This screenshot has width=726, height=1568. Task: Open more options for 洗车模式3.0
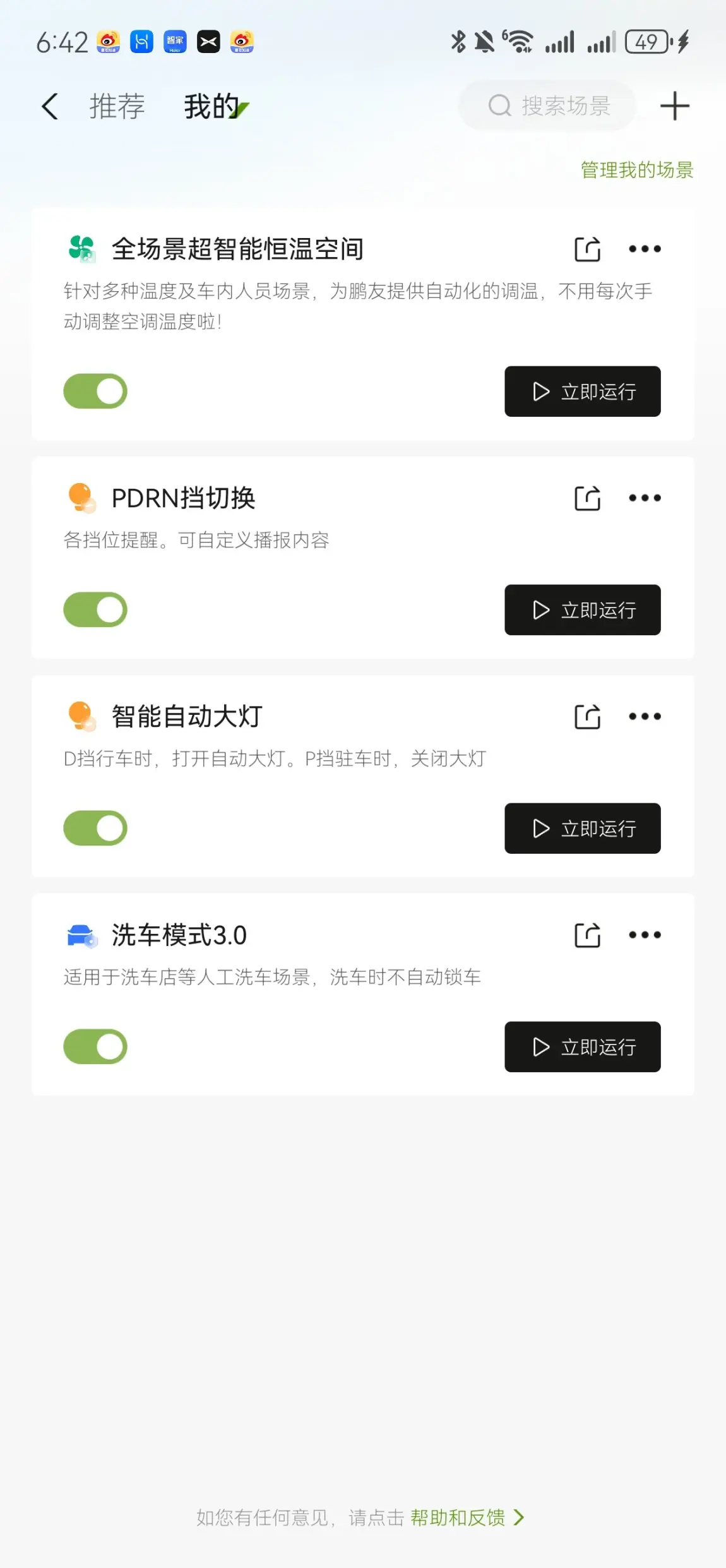coord(645,935)
